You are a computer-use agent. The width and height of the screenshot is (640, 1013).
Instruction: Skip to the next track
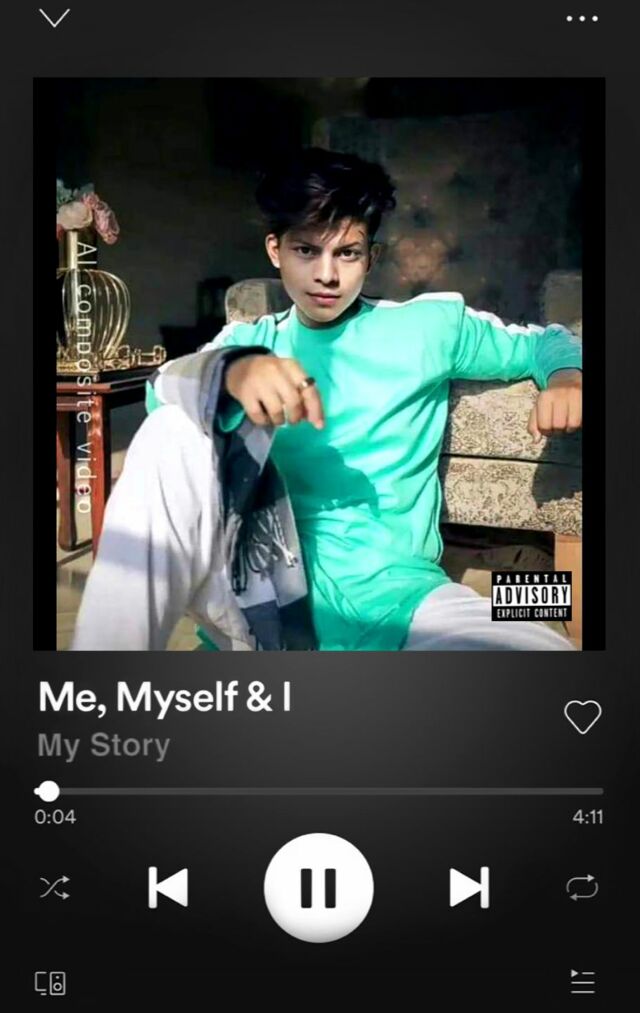469,887
